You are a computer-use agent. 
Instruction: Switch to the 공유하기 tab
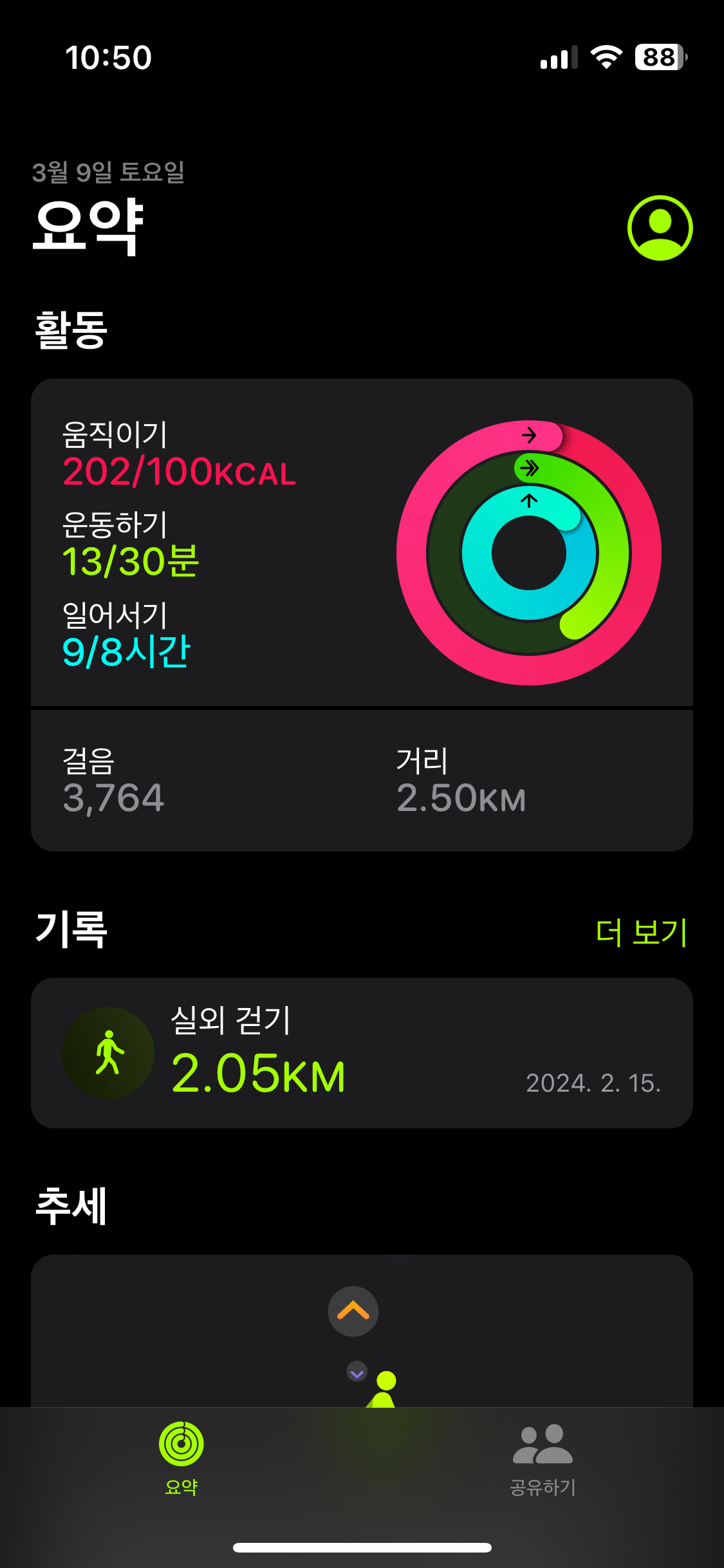(543, 1458)
